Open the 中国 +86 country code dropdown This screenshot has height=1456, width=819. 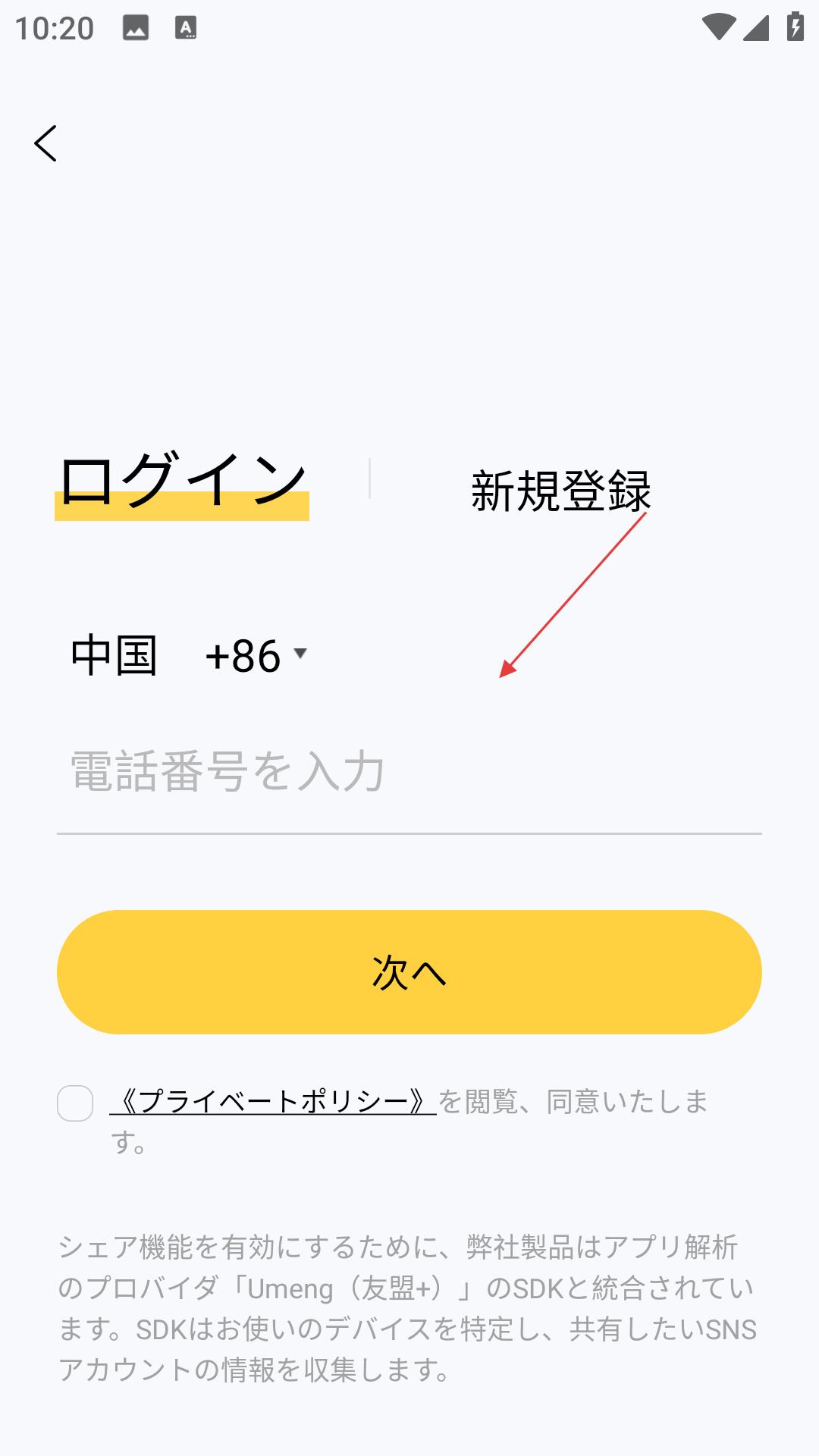[x=190, y=655]
